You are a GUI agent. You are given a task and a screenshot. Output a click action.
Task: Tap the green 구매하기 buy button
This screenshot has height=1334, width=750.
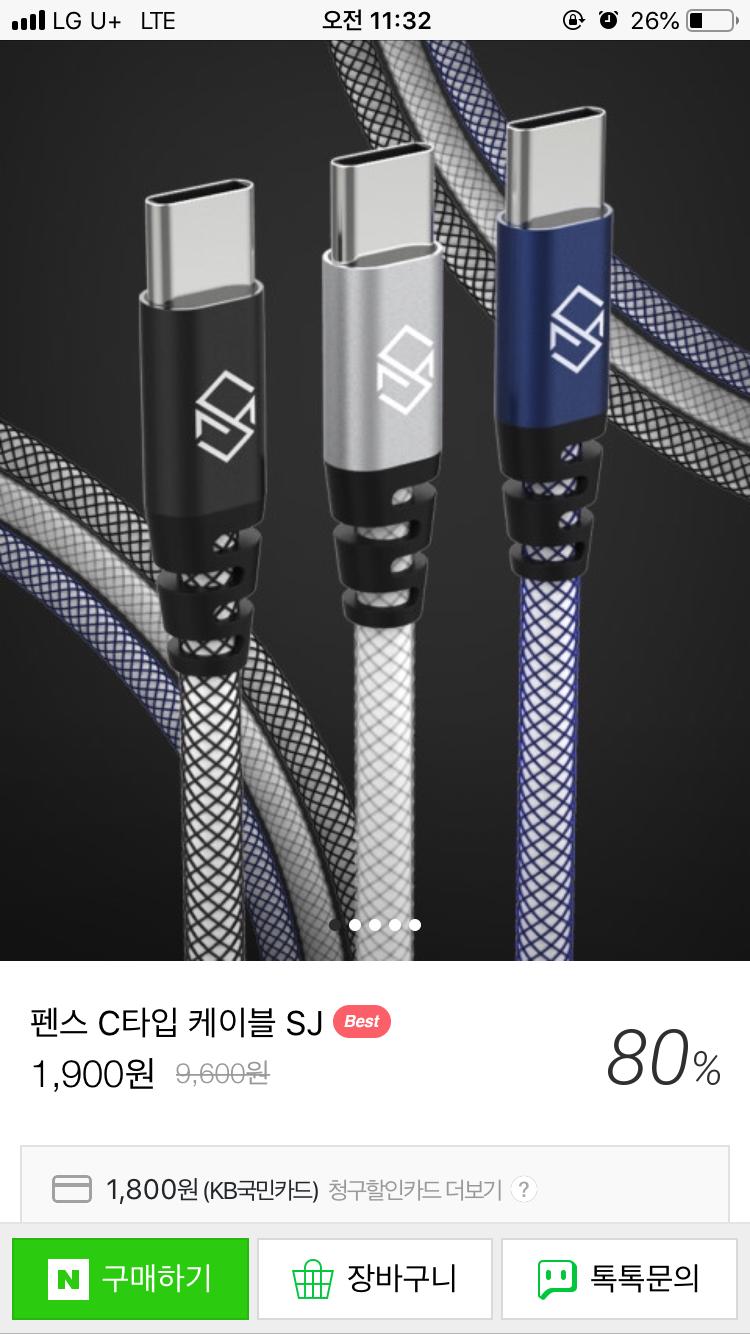pyautogui.click(x=130, y=1278)
